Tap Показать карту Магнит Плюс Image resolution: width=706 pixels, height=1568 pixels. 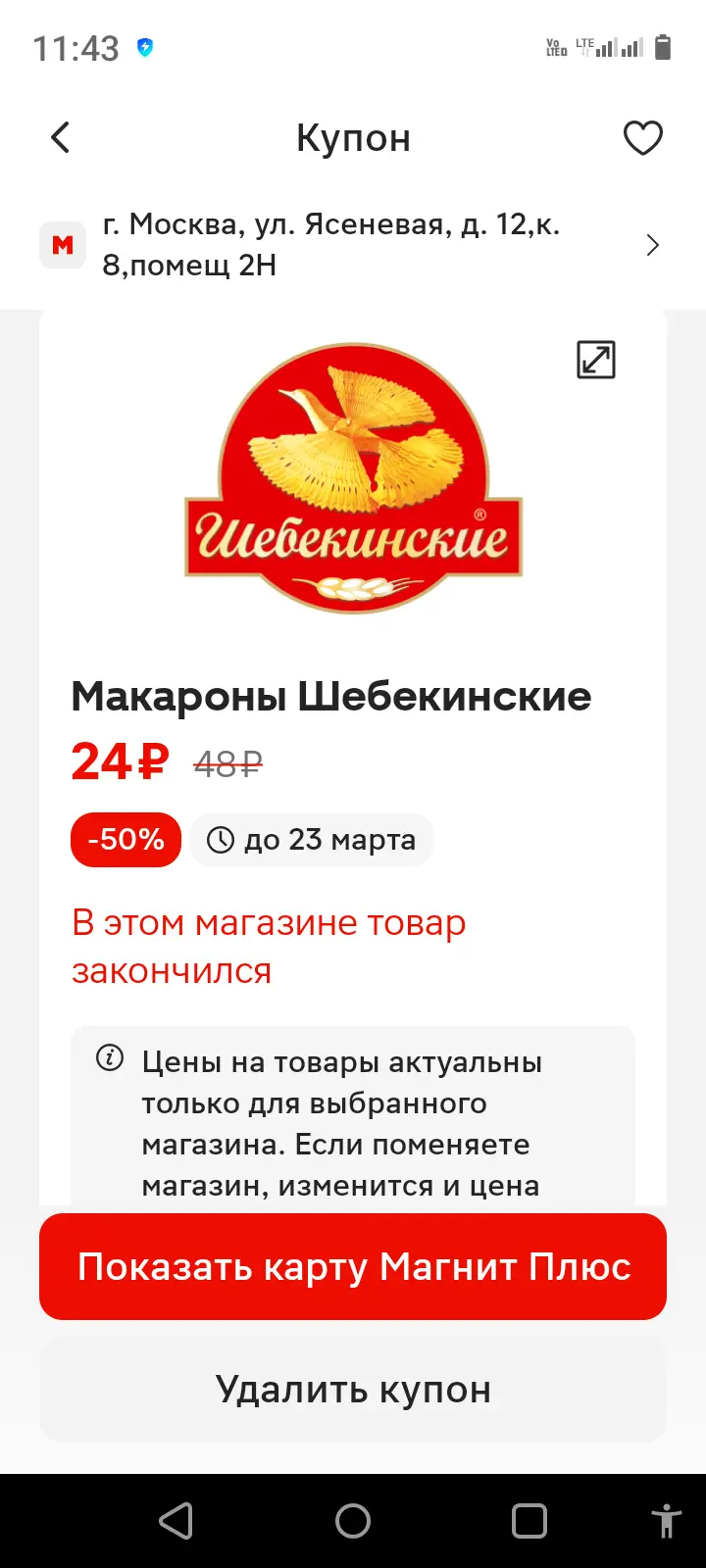click(x=353, y=1266)
